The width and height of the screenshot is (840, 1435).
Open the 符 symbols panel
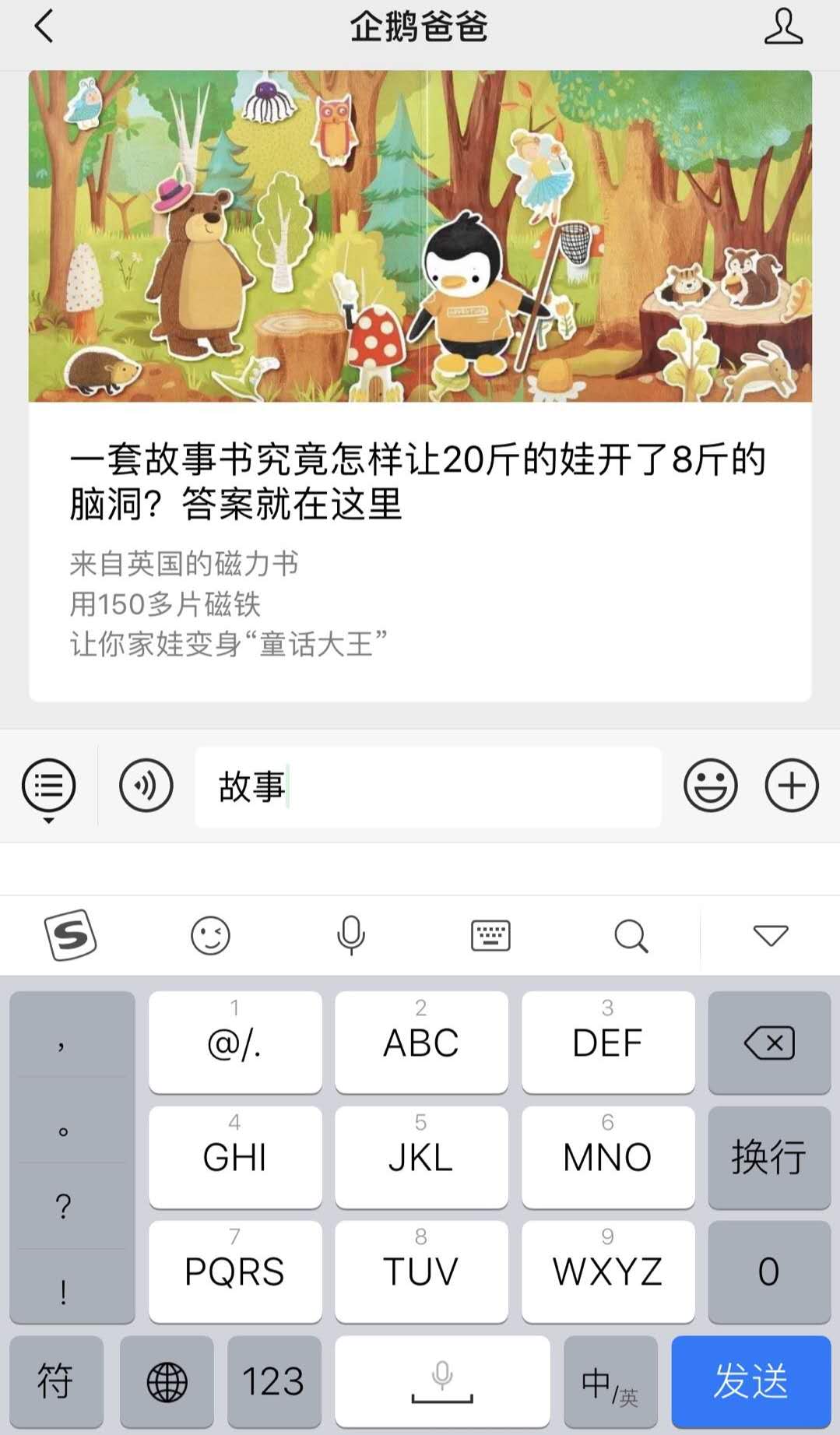tap(55, 1382)
